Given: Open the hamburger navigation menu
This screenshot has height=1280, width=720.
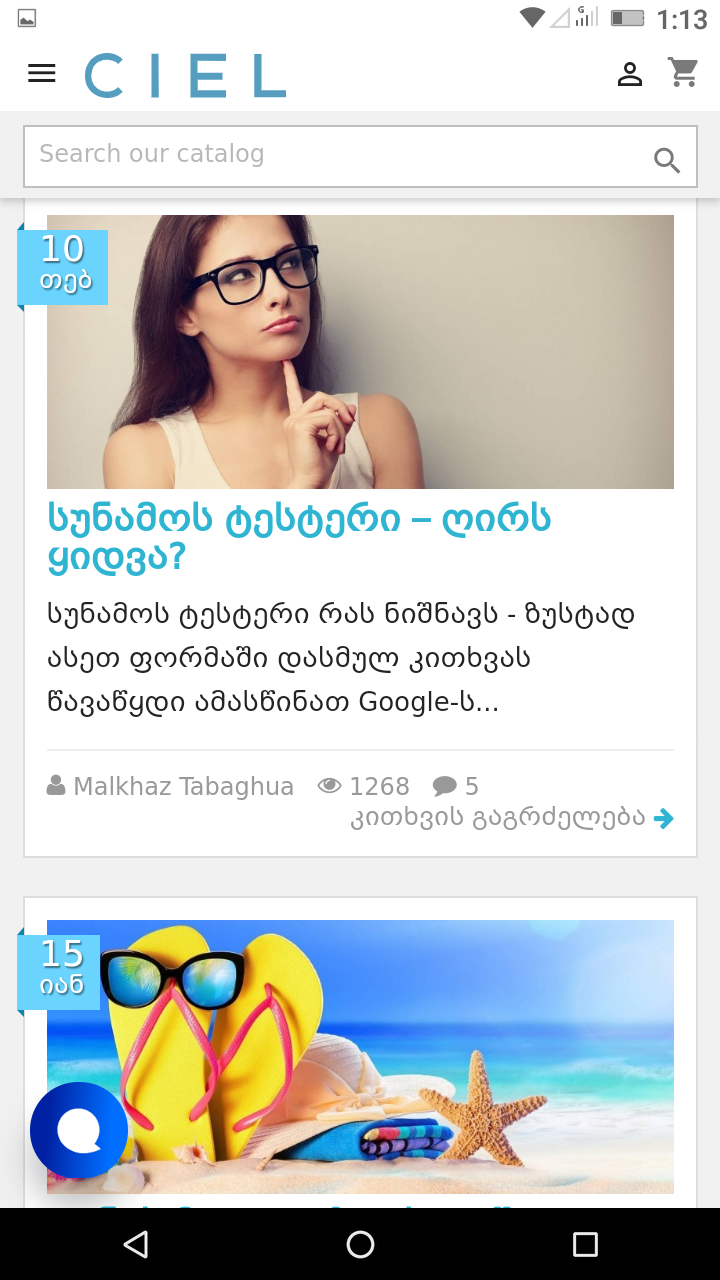Looking at the screenshot, I should click(42, 74).
